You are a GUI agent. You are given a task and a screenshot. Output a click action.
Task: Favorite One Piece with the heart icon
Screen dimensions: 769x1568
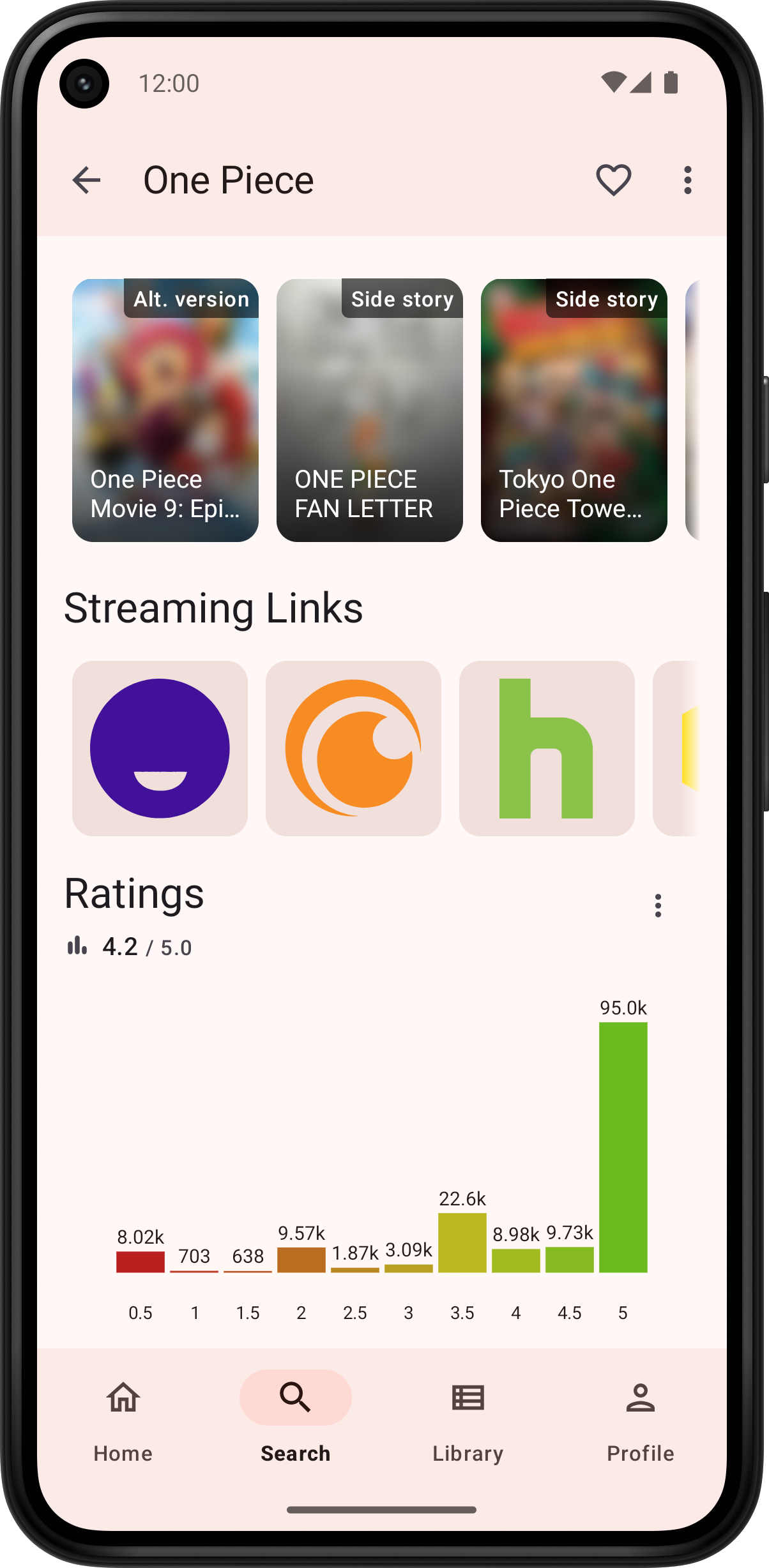(x=613, y=180)
